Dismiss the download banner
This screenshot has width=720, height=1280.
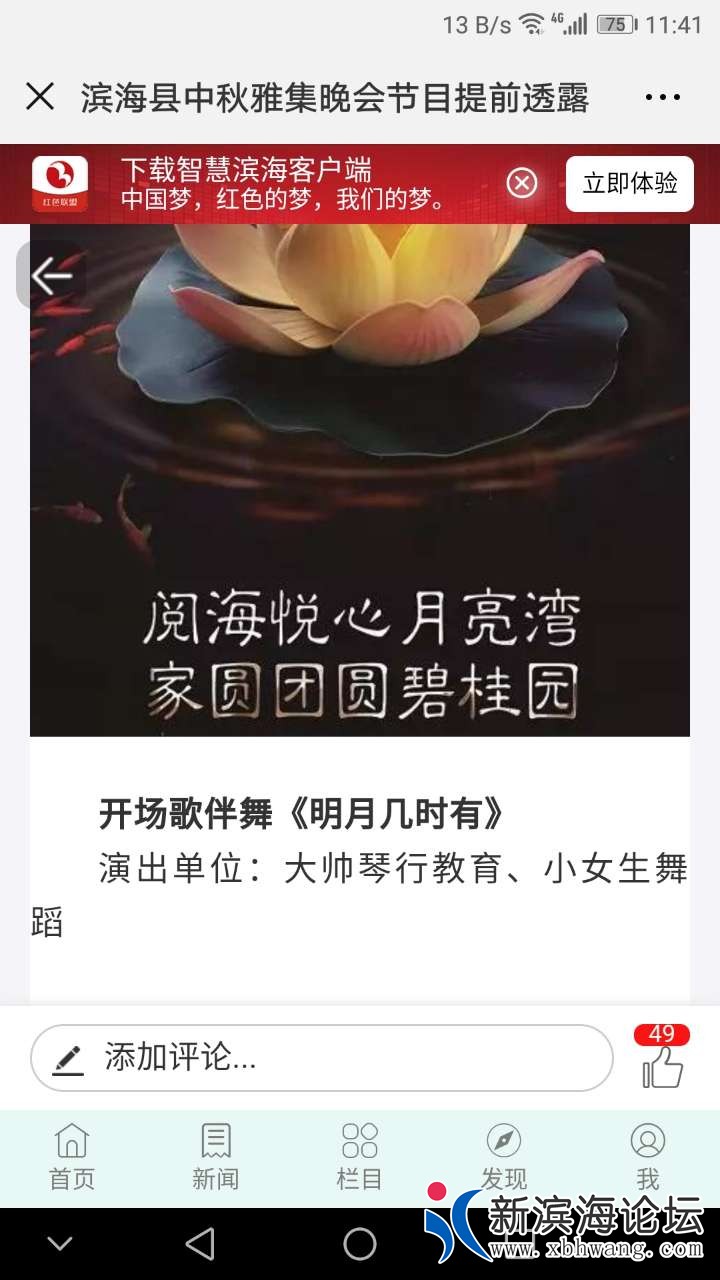(522, 183)
